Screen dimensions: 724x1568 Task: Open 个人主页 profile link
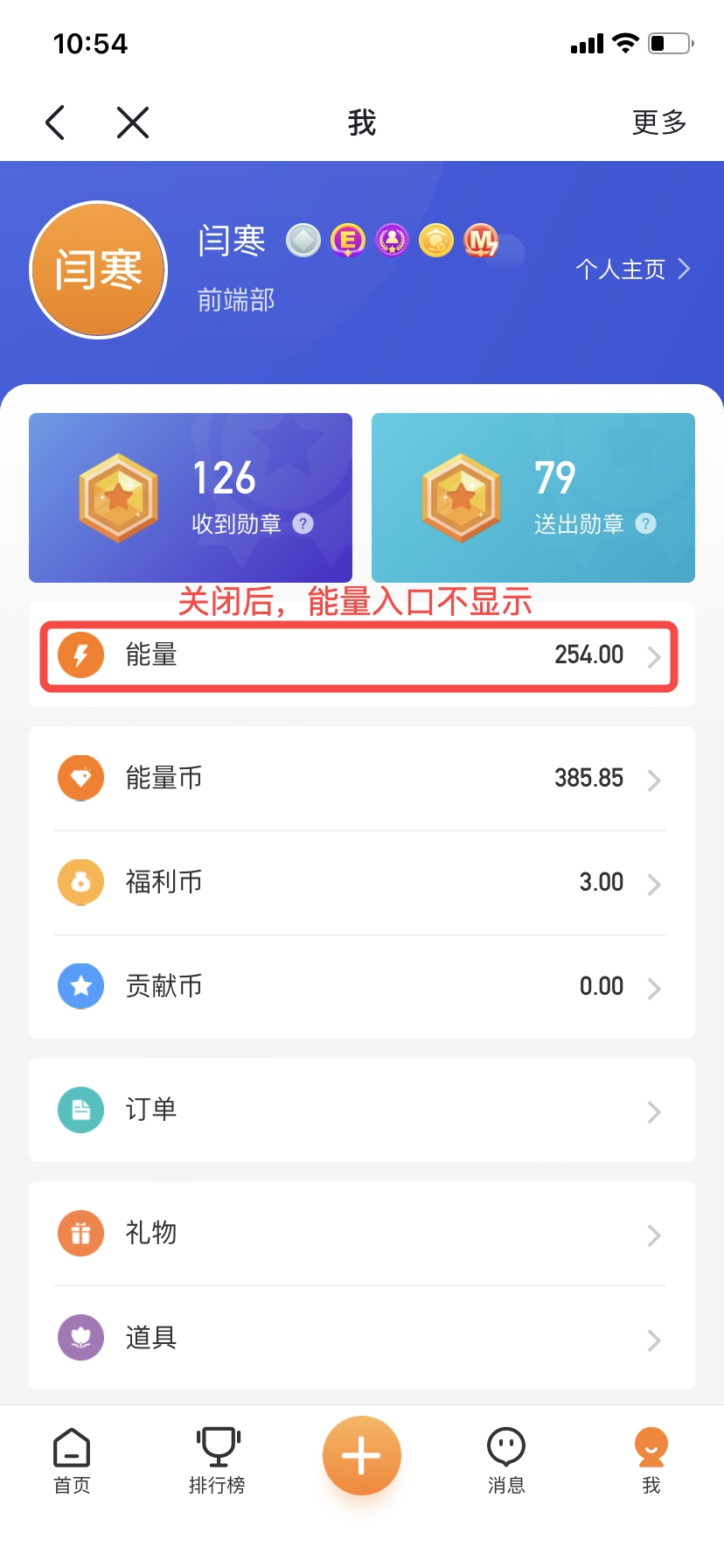pos(632,269)
